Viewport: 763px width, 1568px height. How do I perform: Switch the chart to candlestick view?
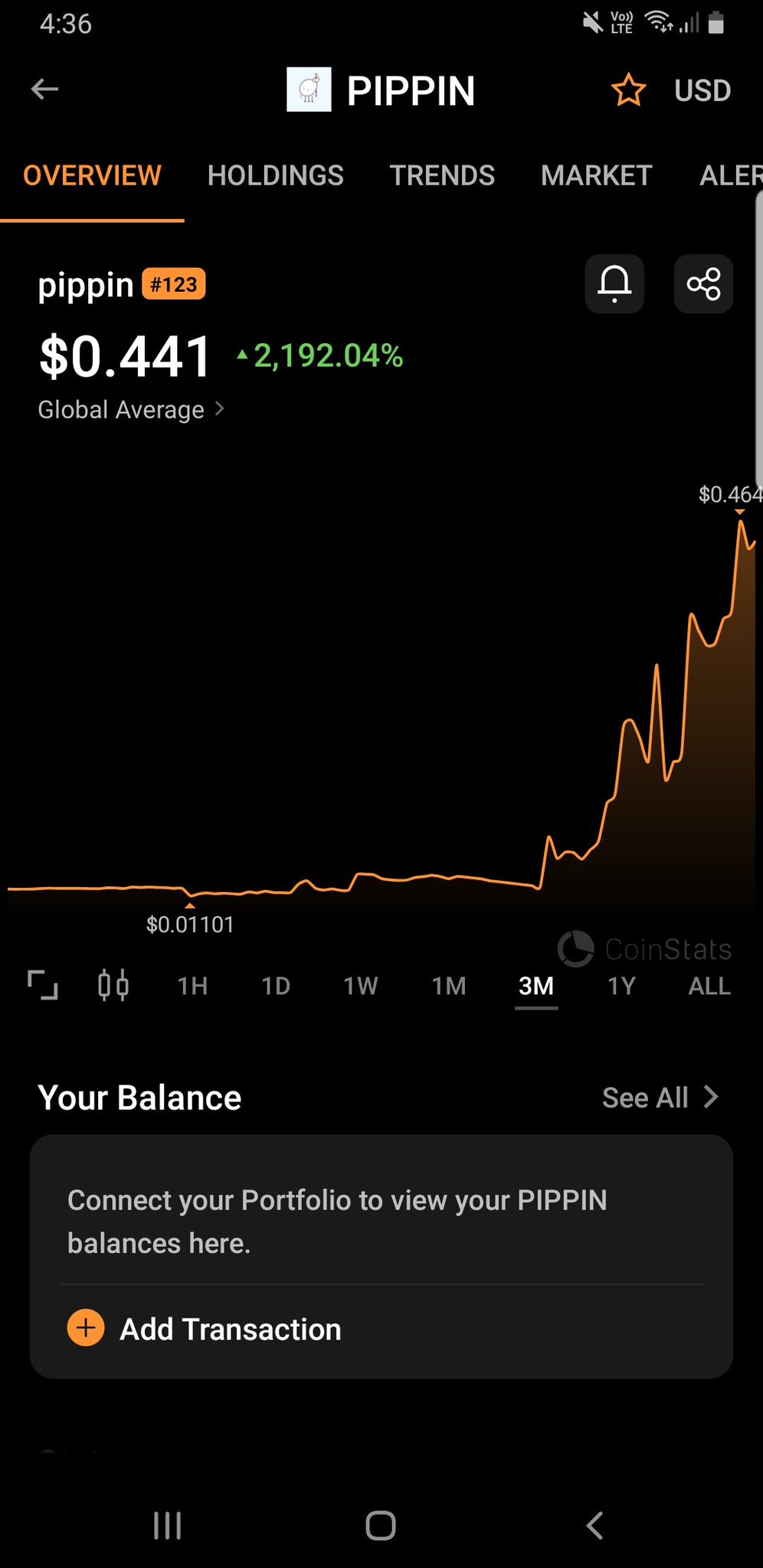pyautogui.click(x=113, y=985)
